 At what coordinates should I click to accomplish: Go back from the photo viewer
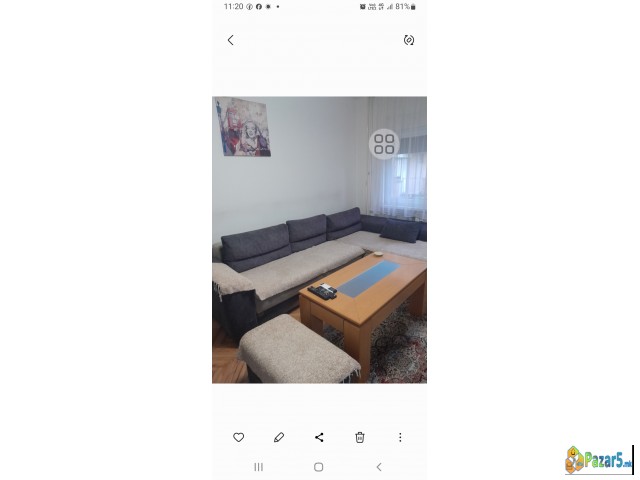click(x=230, y=40)
